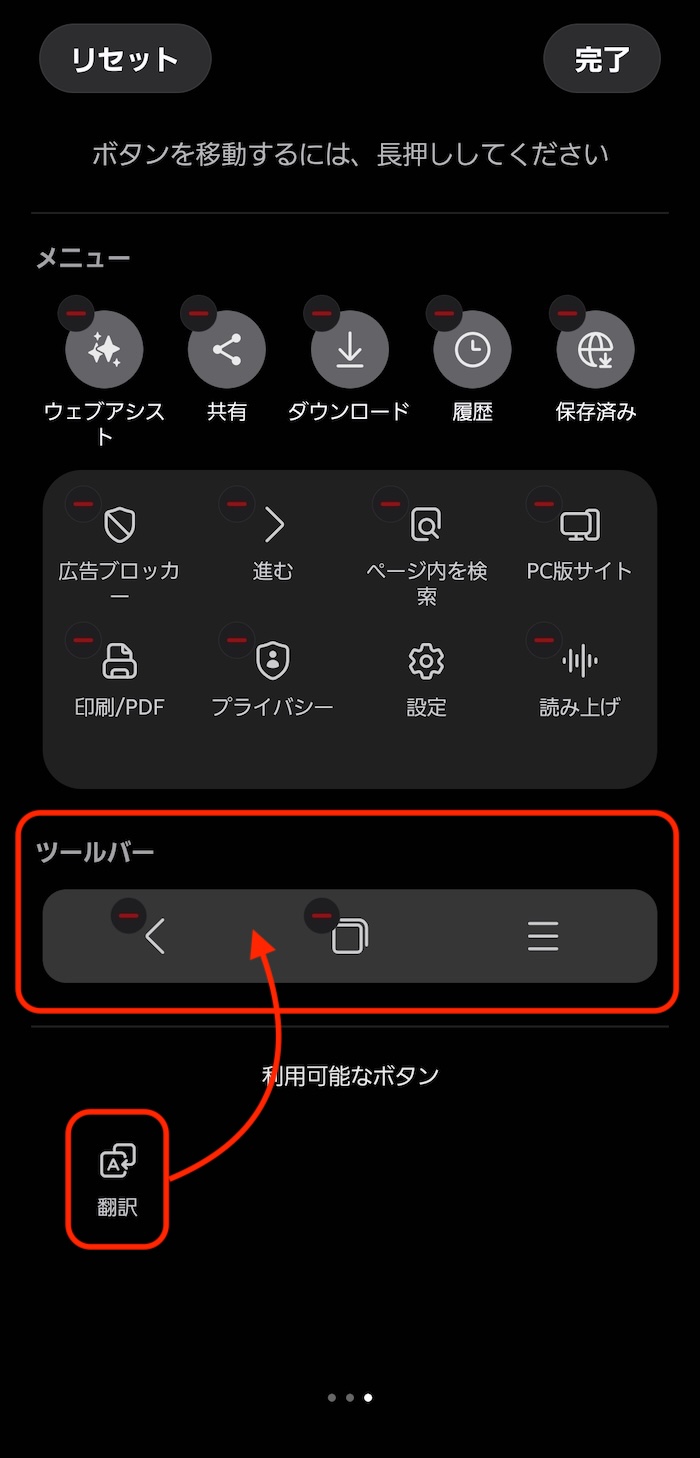Remove the 共有 share button

pyautogui.click(x=199, y=313)
